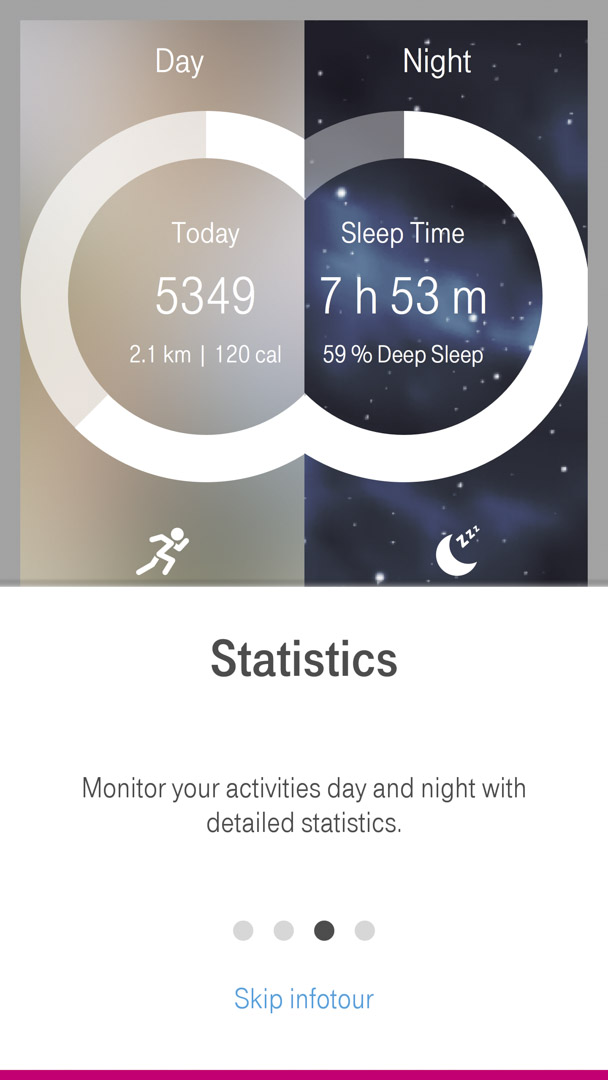Skip the infotour
608x1080 pixels.
(304, 998)
